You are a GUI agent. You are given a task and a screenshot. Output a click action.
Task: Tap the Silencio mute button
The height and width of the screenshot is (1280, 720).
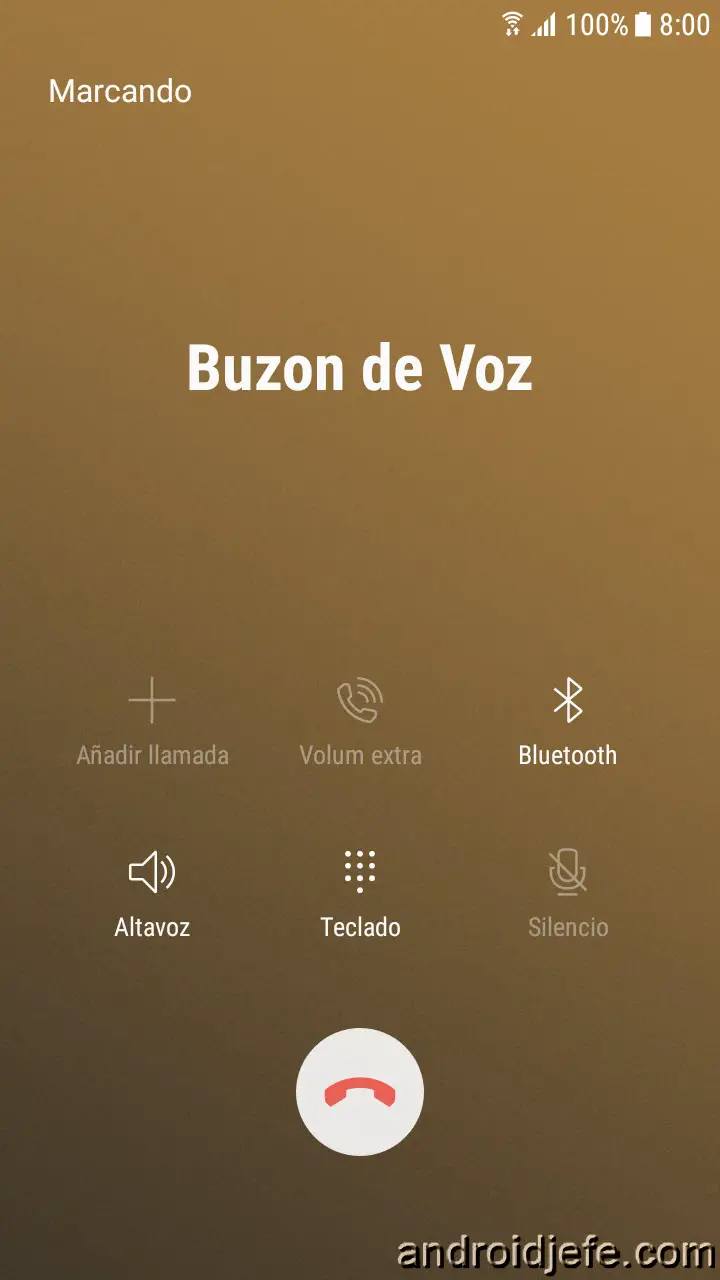pos(568,894)
